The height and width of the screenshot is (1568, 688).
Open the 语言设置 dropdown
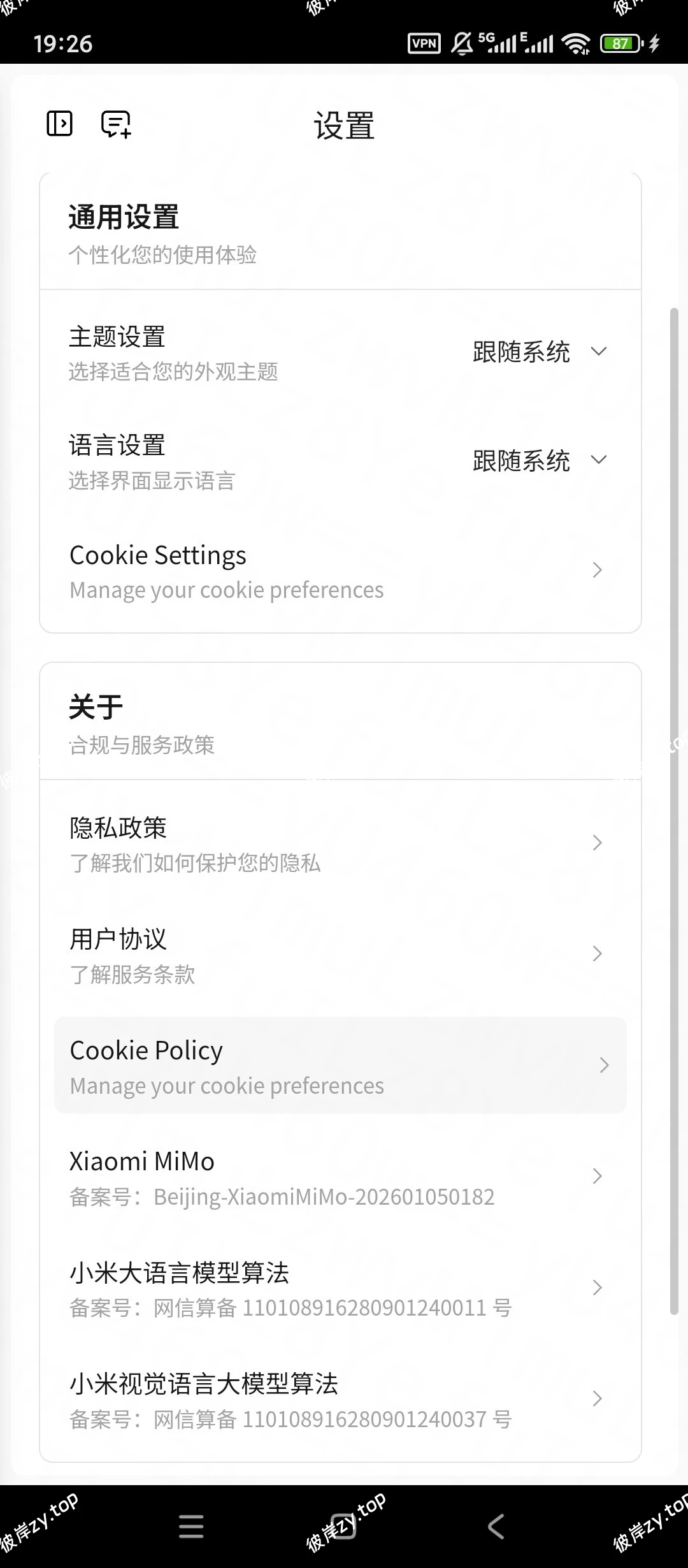pyautogui.click(x=598, y=460)
